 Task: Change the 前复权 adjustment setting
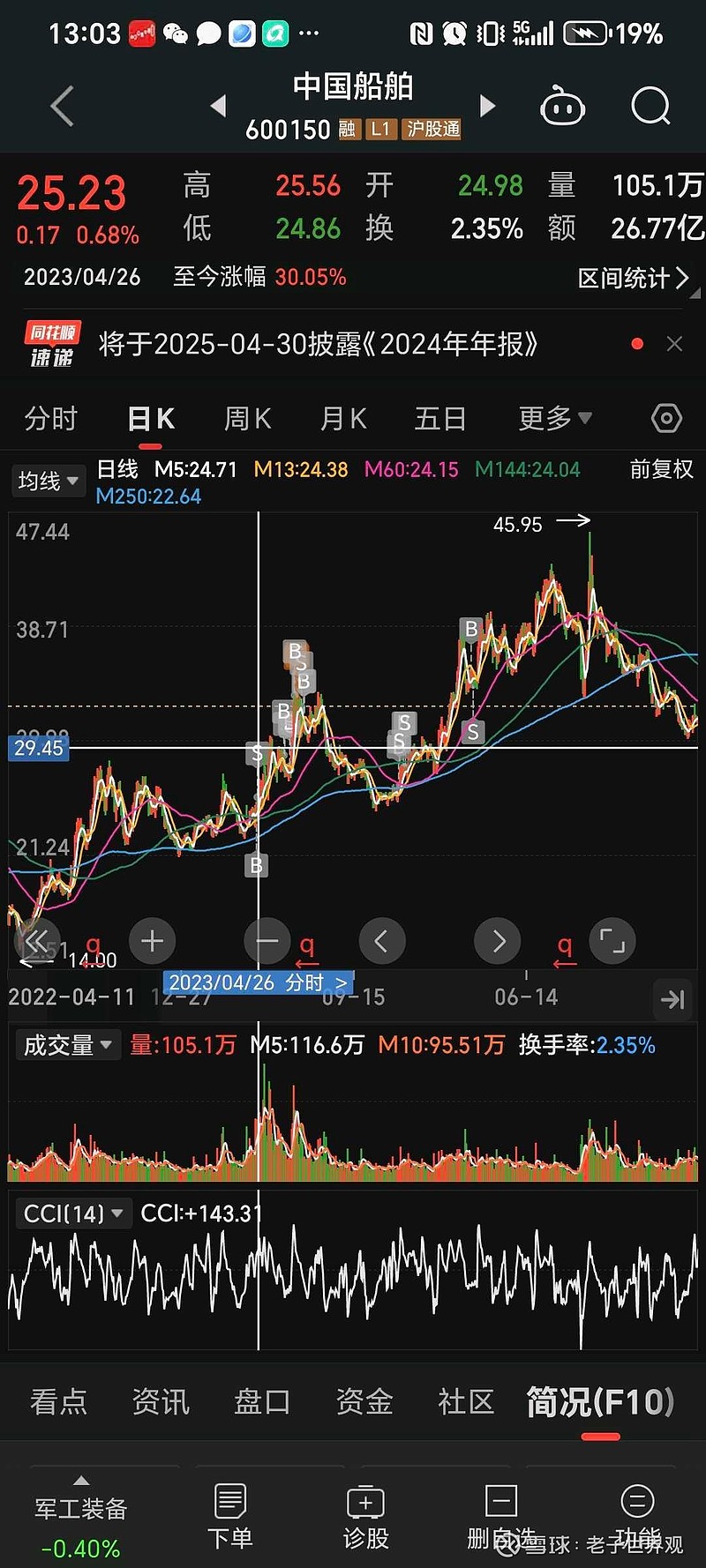pos(661,469)
